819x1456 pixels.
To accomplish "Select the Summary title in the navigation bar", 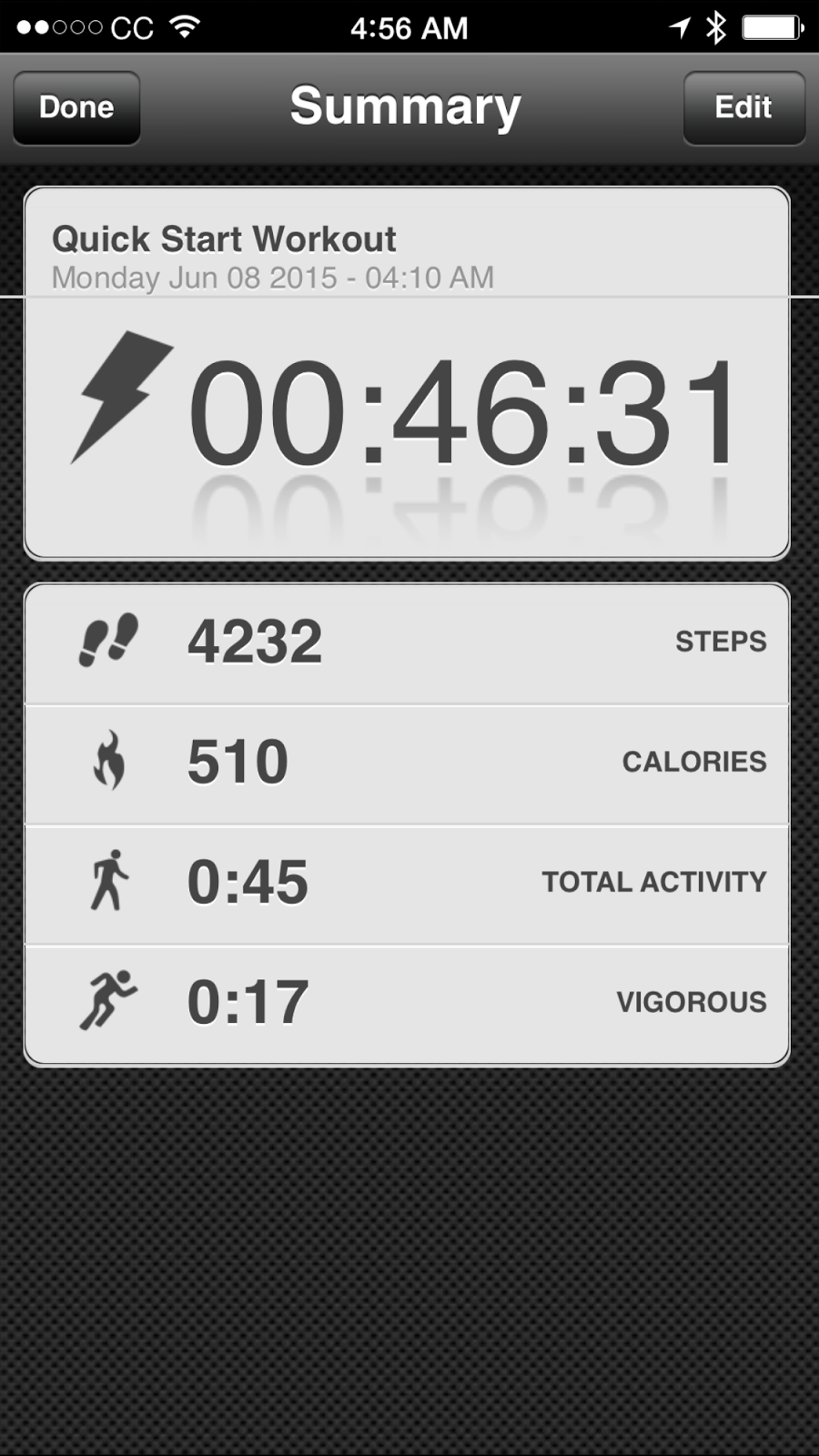I will (x=406, y=106).
